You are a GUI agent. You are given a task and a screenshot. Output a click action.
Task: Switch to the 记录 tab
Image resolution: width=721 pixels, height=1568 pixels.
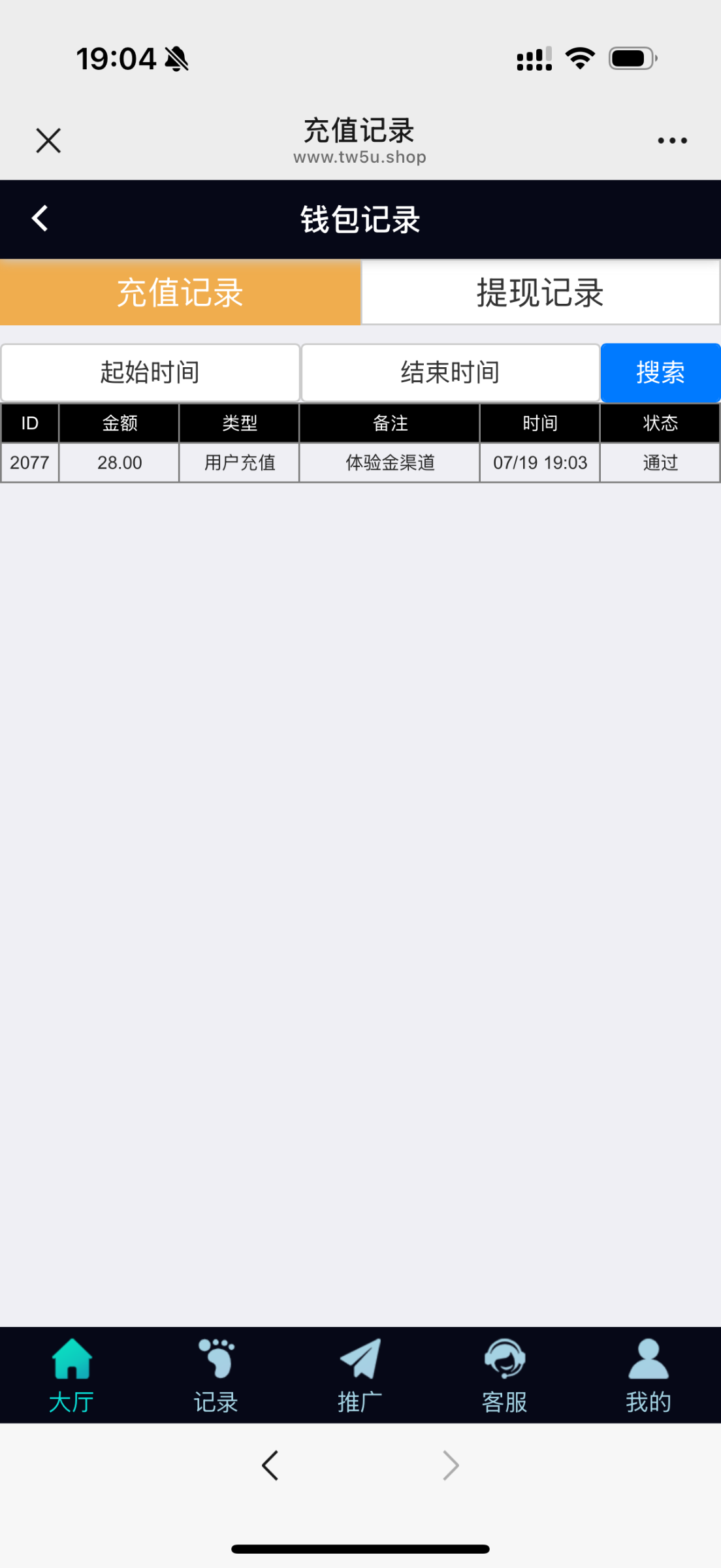[x=216, y=1375]
